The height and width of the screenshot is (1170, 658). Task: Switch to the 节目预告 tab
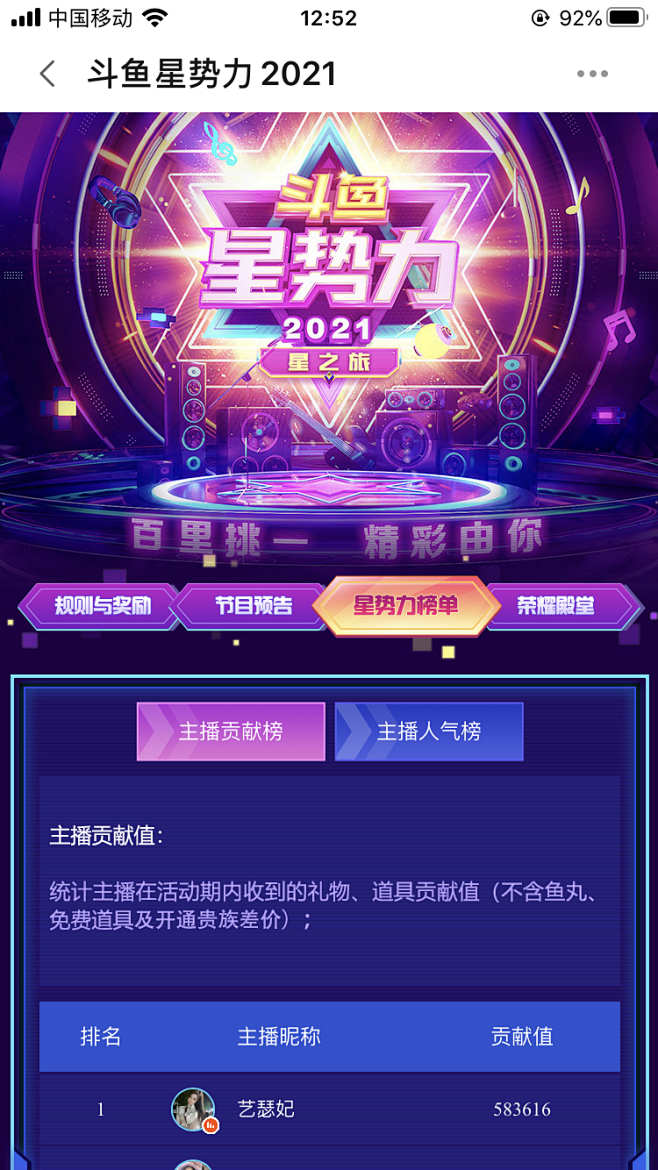coord(252,606)
